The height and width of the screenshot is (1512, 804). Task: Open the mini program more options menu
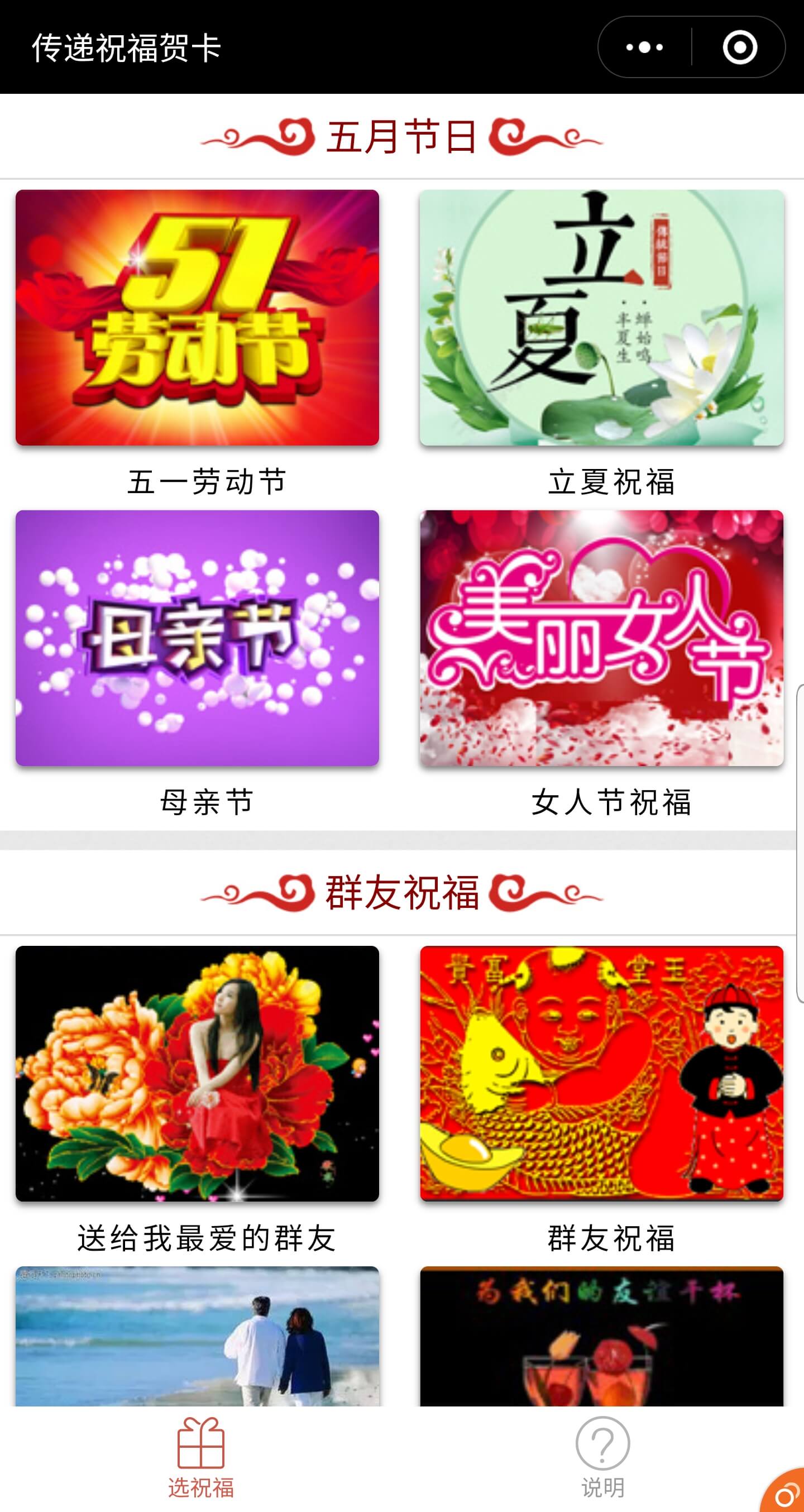tap(644, 47)
